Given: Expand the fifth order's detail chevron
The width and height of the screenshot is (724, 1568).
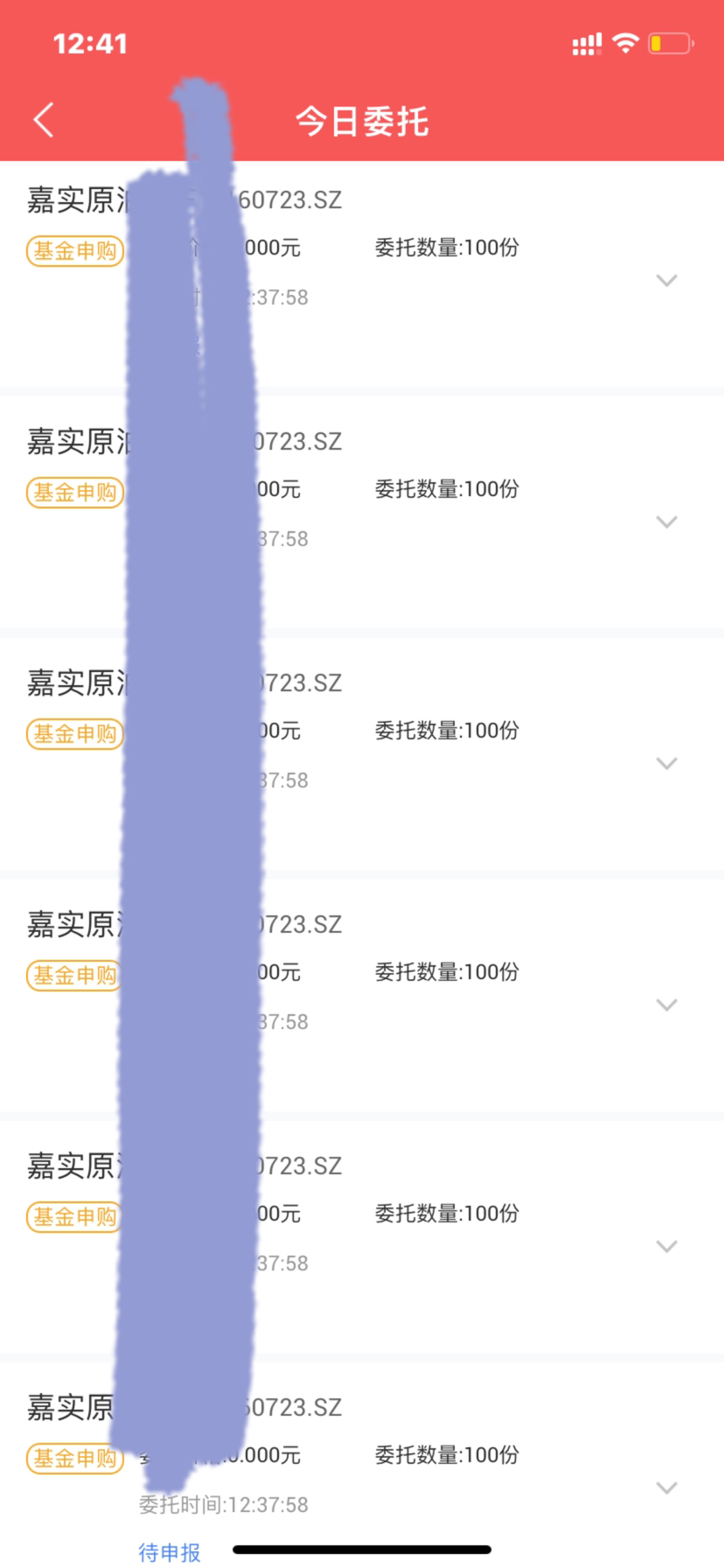Looking at the screenshot, I should (667, 1245).
